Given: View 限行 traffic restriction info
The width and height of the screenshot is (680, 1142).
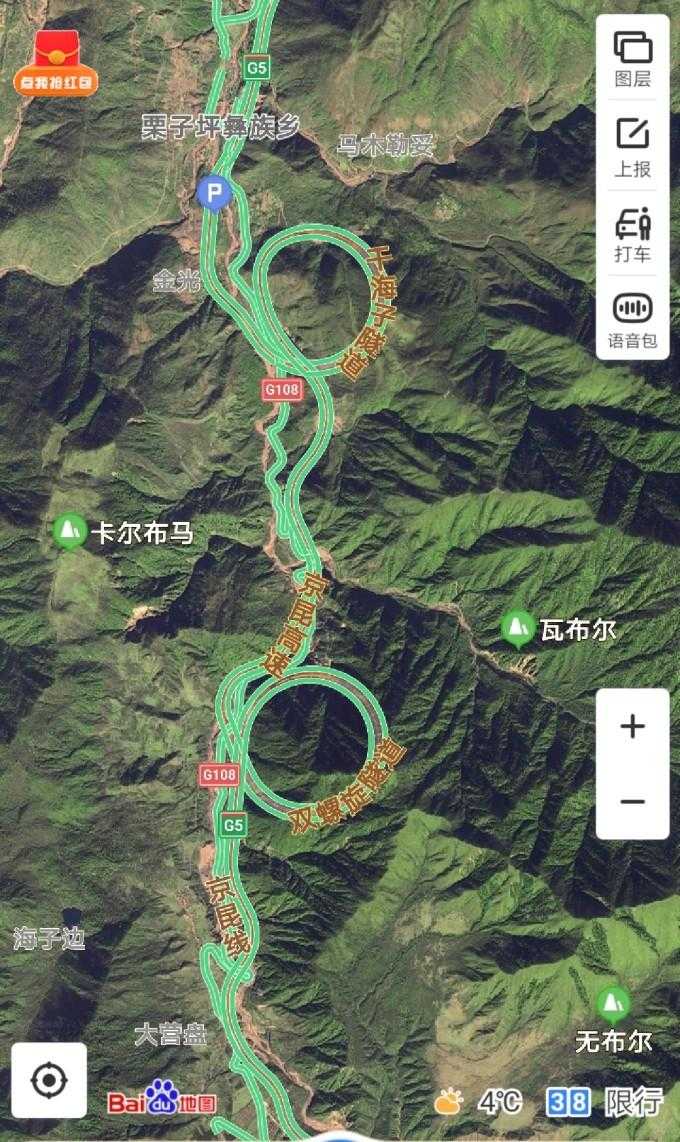Looking at the screenshot, I should point(605,1102).
